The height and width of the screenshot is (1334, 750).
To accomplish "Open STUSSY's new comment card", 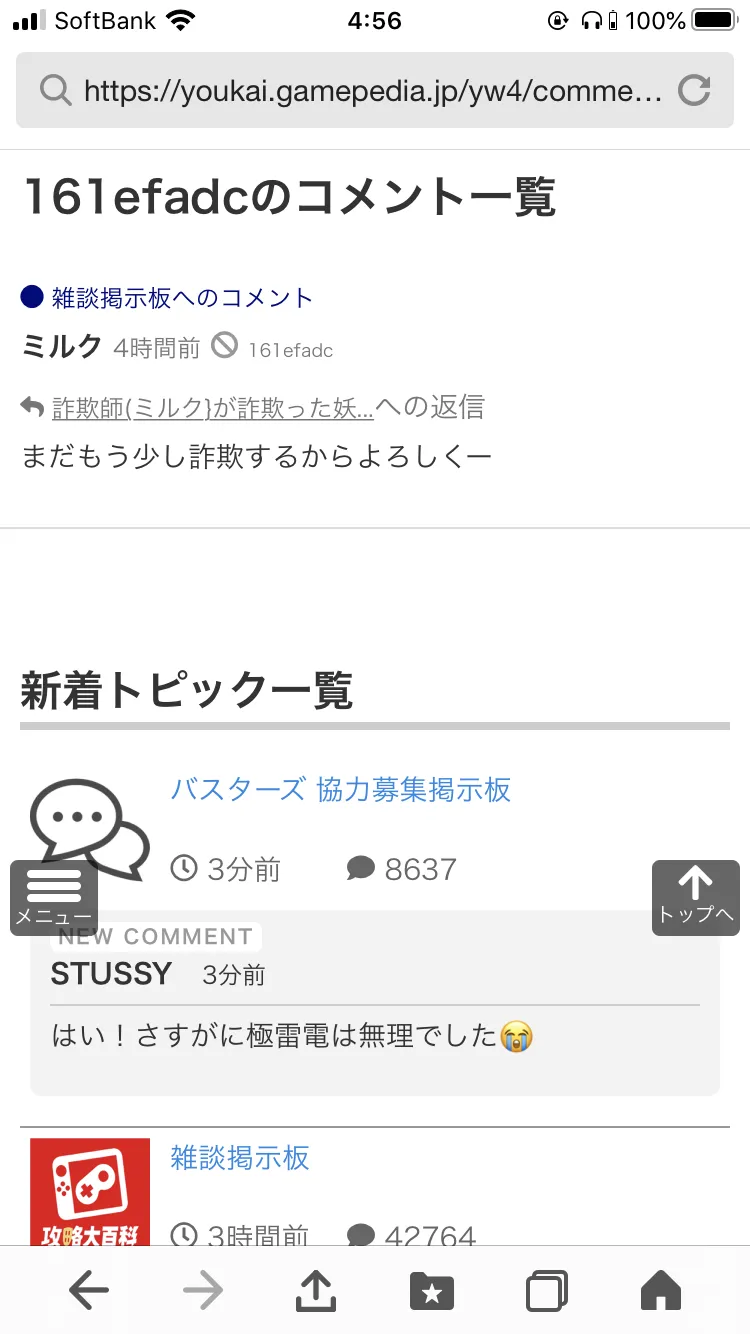I will (x=375, y=1002).
